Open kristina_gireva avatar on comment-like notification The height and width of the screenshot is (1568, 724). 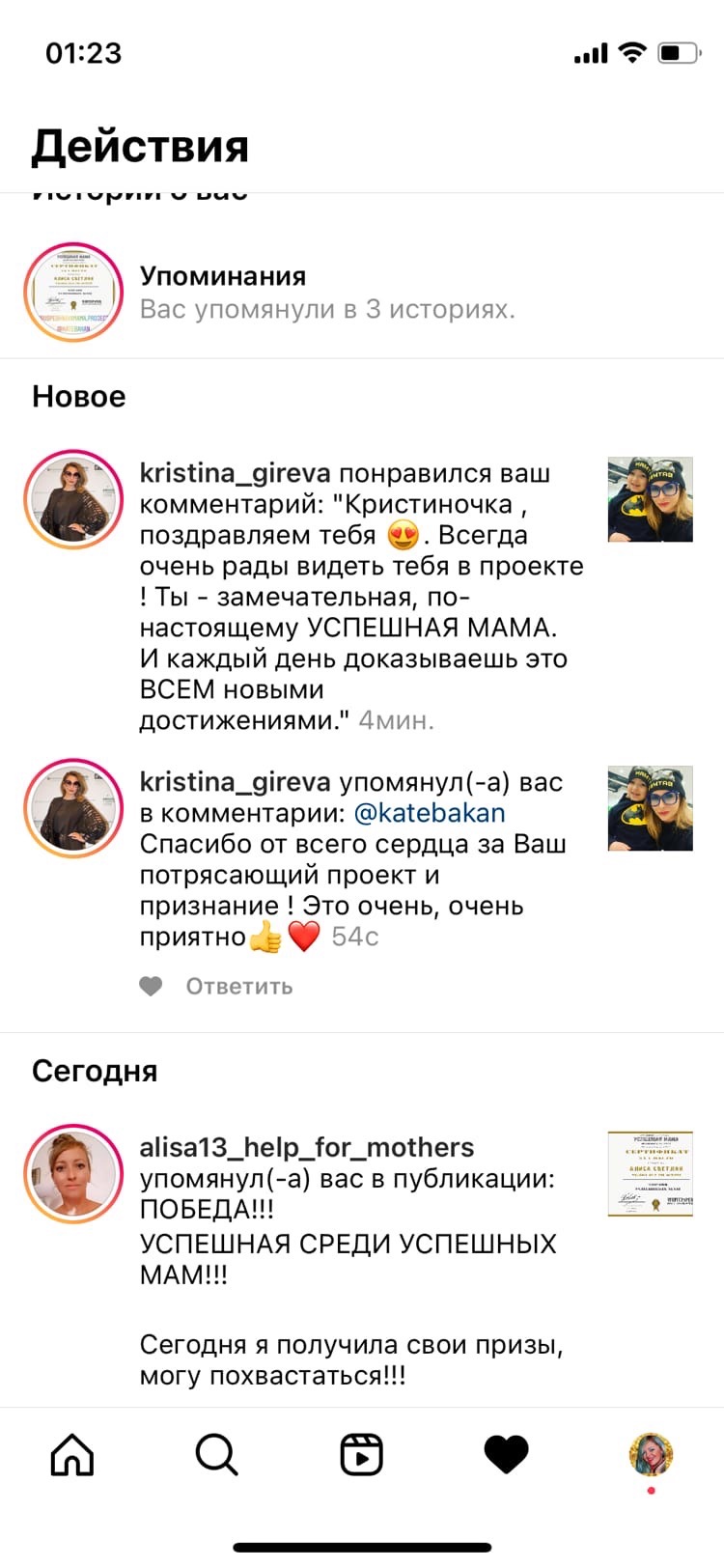pyautogui.click(x=73, y=500)
